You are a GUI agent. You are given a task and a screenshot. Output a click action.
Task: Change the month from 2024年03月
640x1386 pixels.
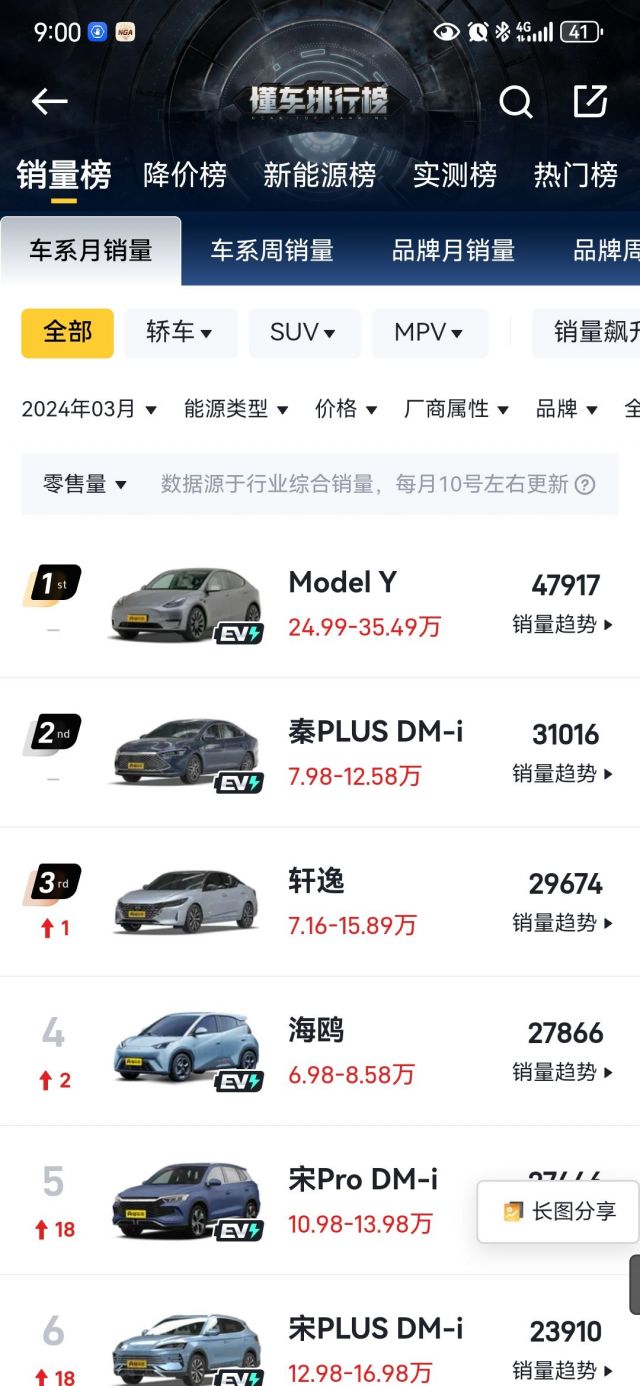tap(89, 409)
